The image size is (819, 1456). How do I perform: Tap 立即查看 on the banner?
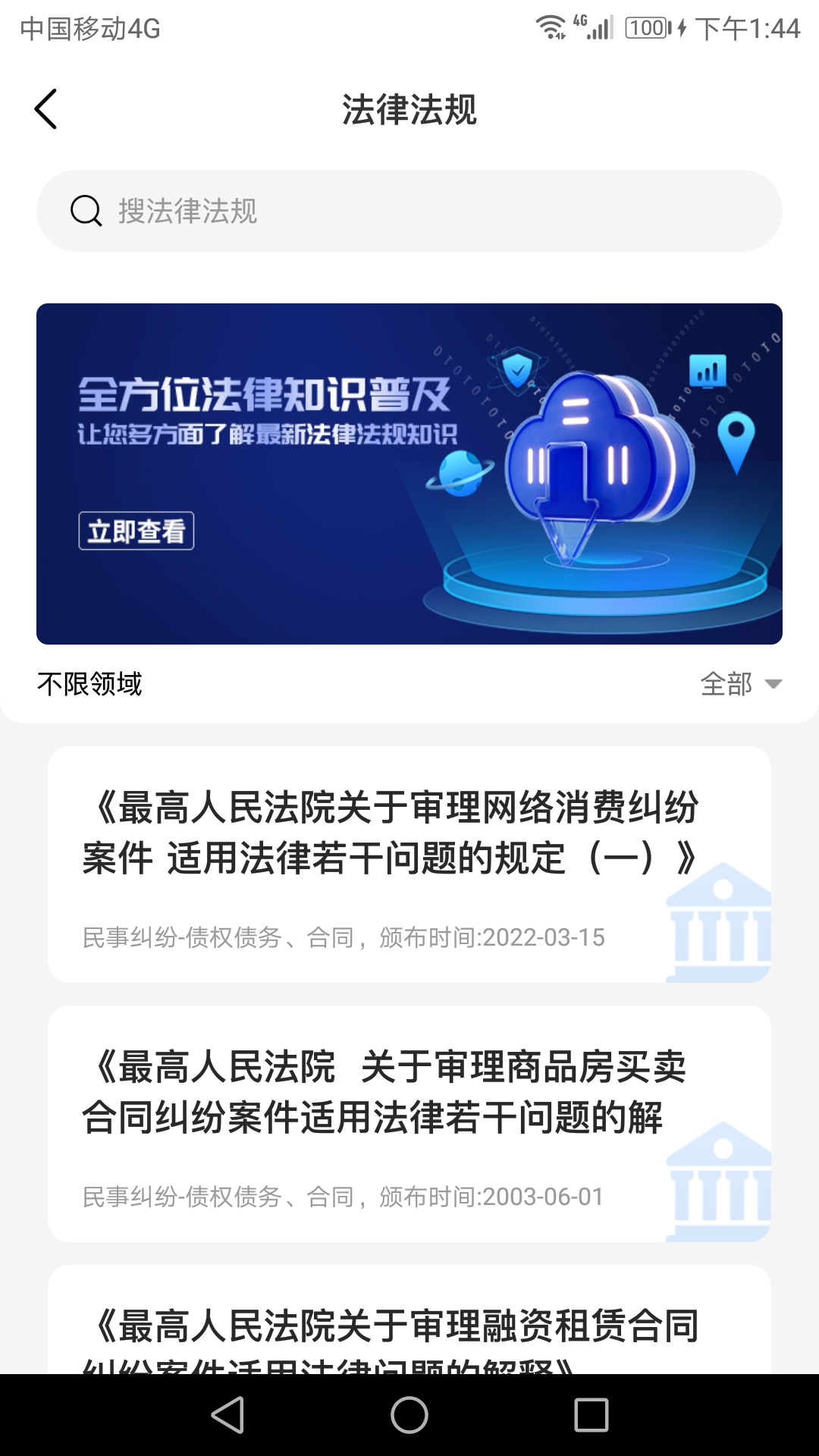click(x=136, y=531)
